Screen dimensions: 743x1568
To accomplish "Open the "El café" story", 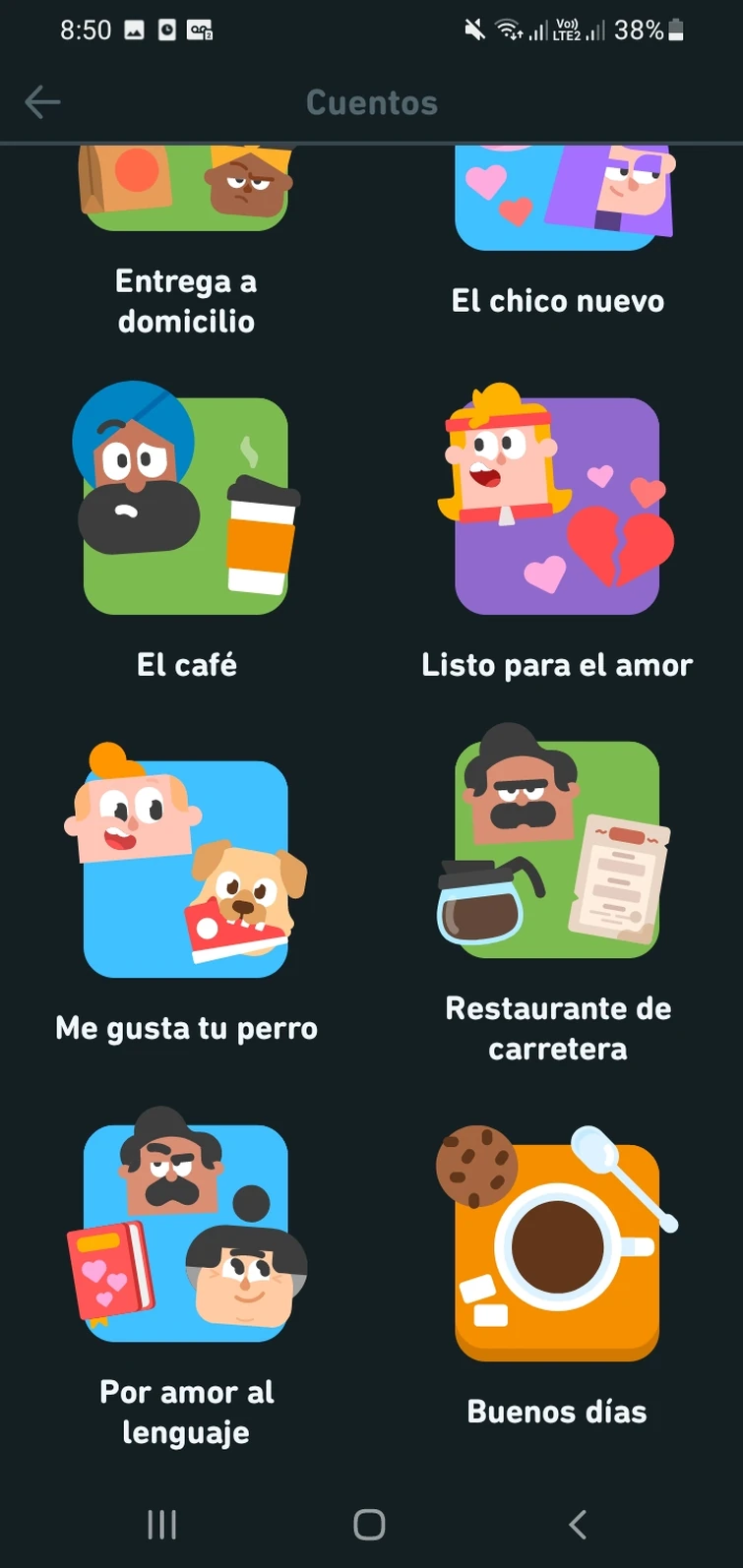I will point(187,502).
